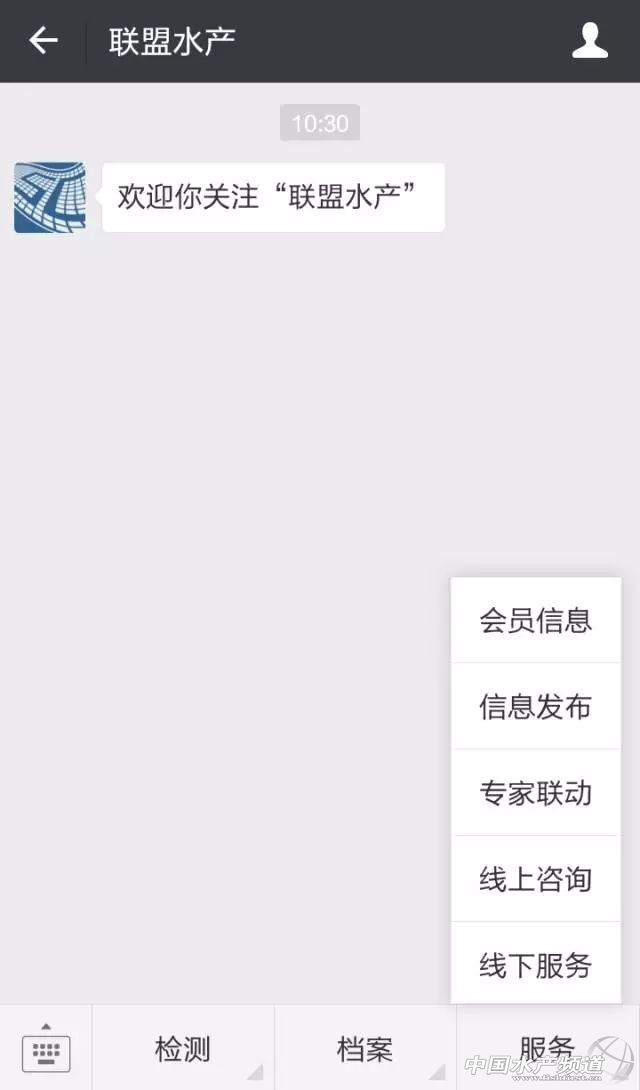Open 线下服务 from the menu
Viewport: 640px width, 1090px height.
[536, 965]
